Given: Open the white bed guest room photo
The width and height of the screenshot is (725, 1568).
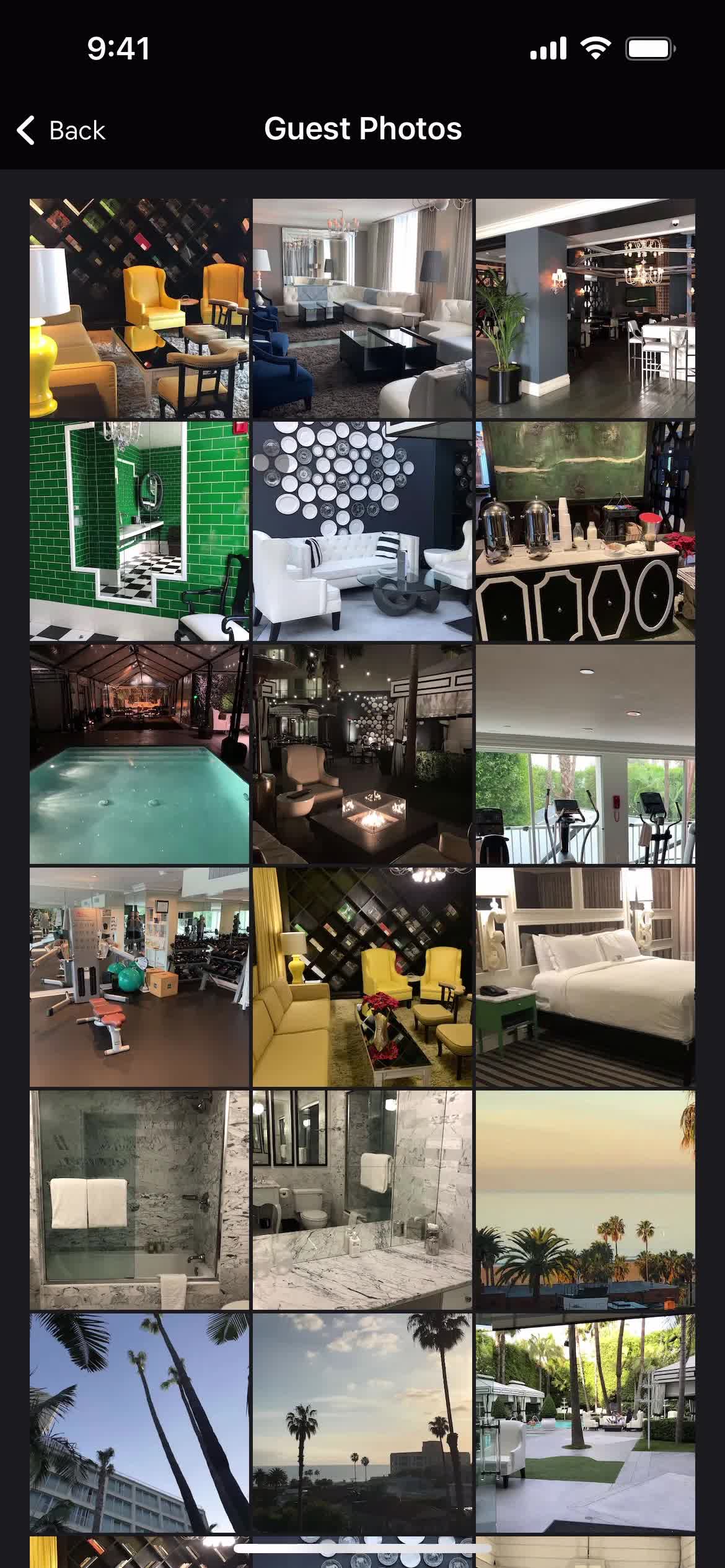Looking at the screenshot, I should [586, 977].
